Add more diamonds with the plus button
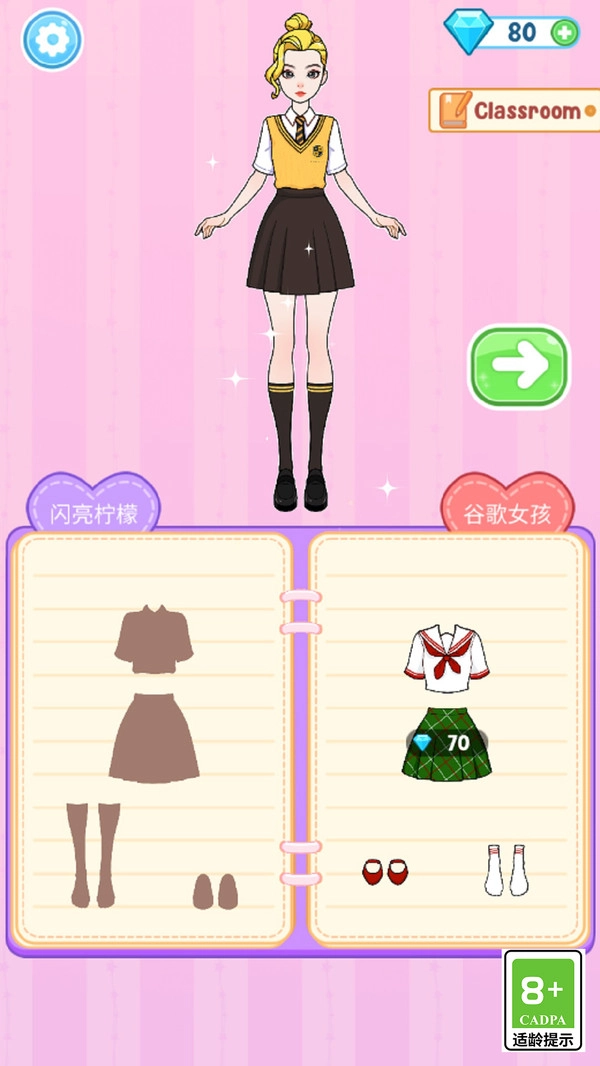This screenshot has width=600, height=1066. [564, 33]
